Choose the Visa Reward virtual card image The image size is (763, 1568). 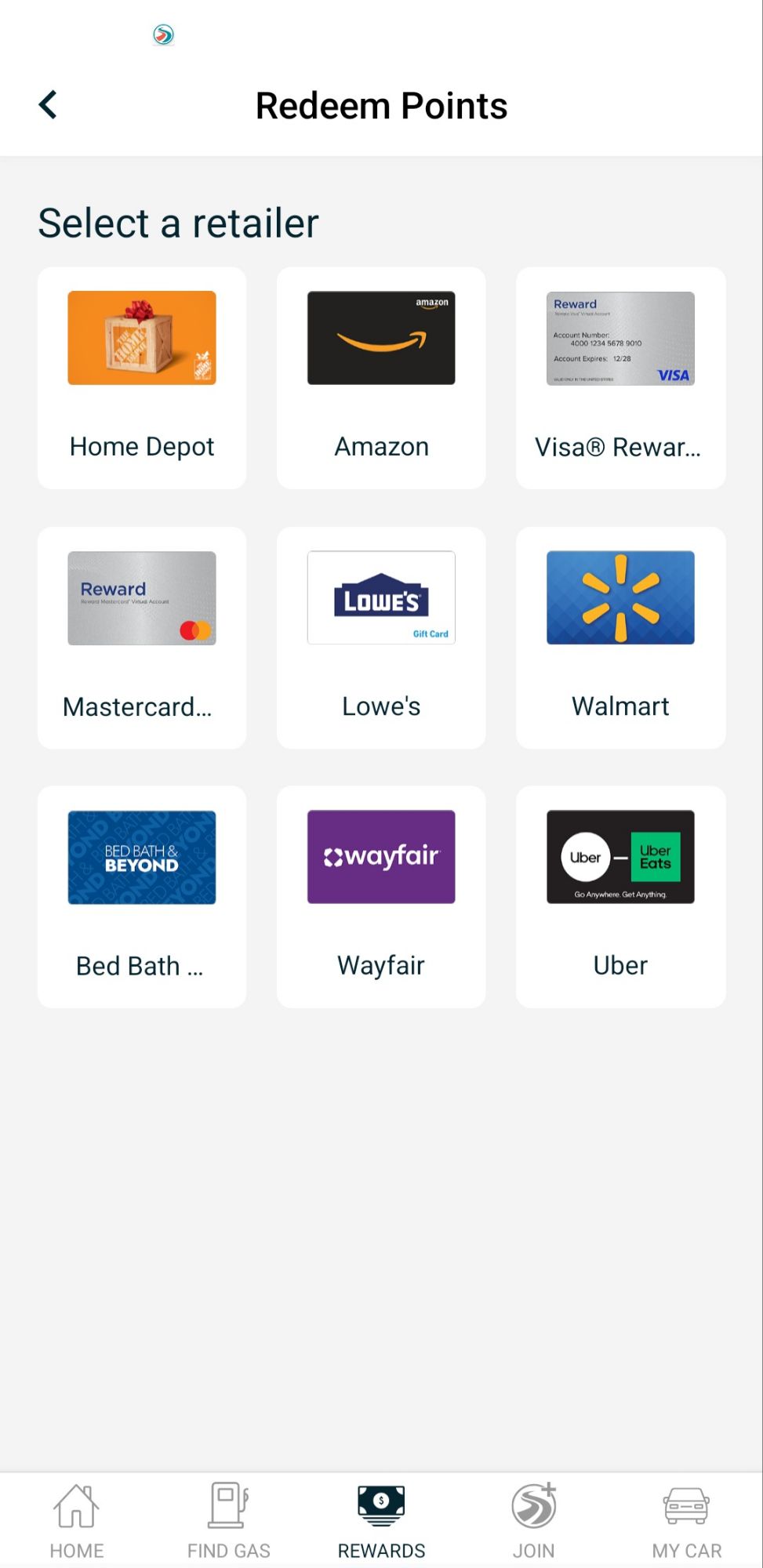619,338
